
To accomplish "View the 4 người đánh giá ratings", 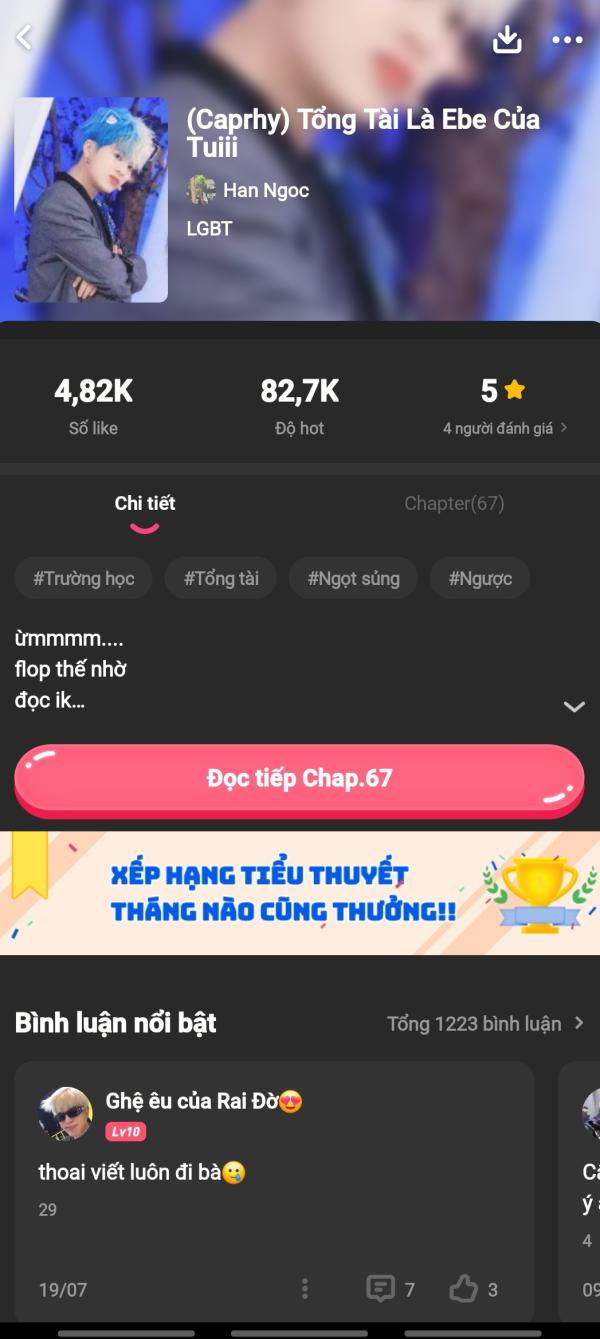I will pos(505,428).
